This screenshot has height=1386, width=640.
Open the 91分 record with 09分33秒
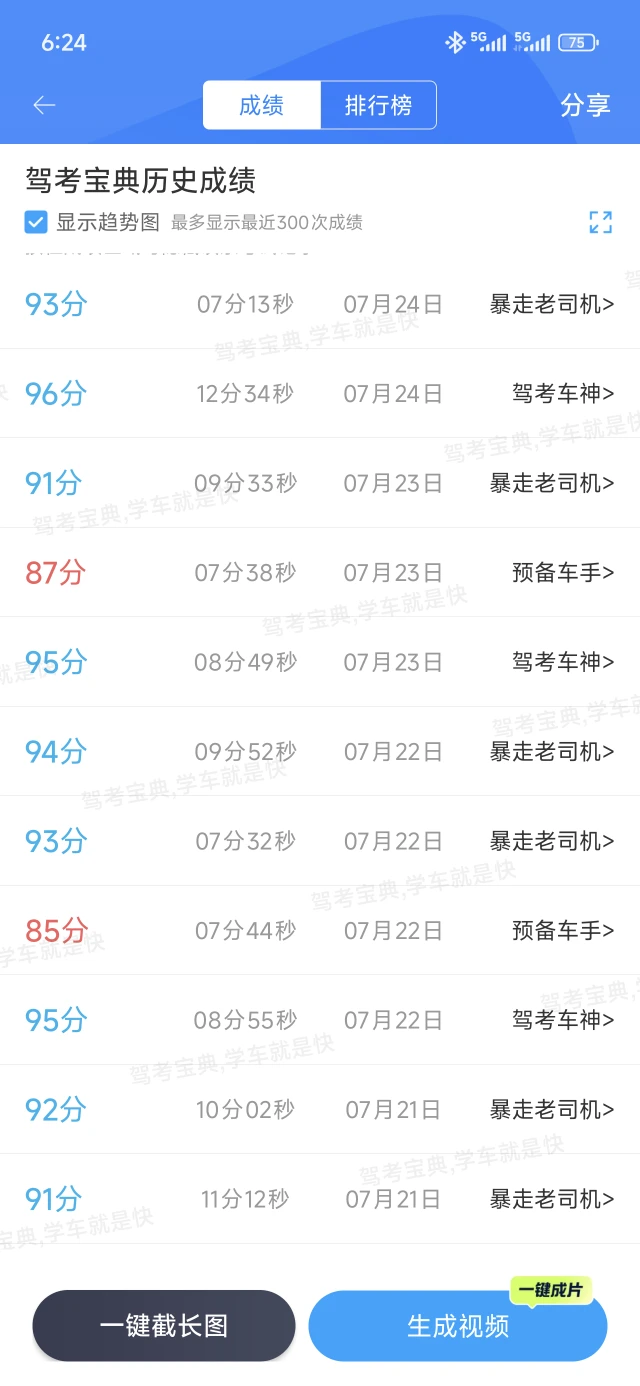pos(320,484)
